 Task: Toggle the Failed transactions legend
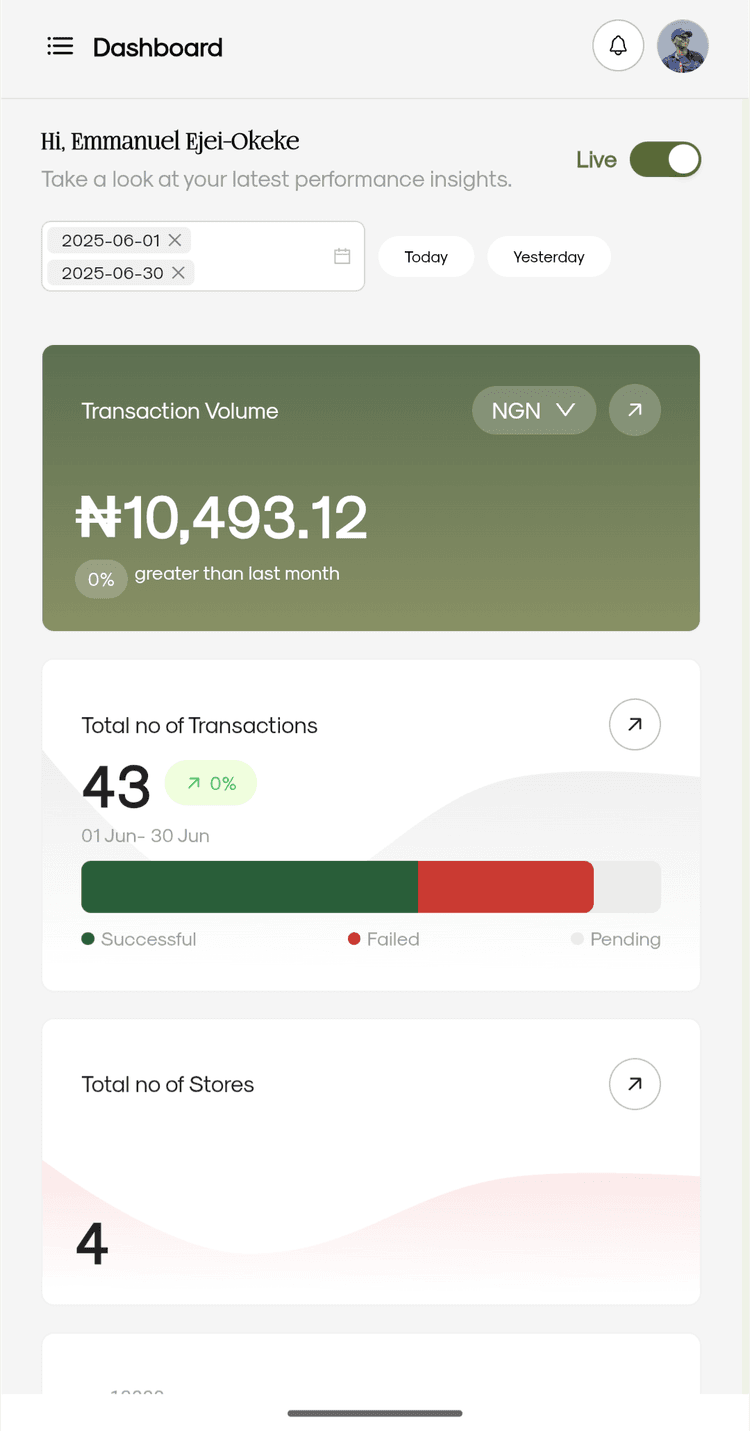pyautogui.click(x=383, y=939)
